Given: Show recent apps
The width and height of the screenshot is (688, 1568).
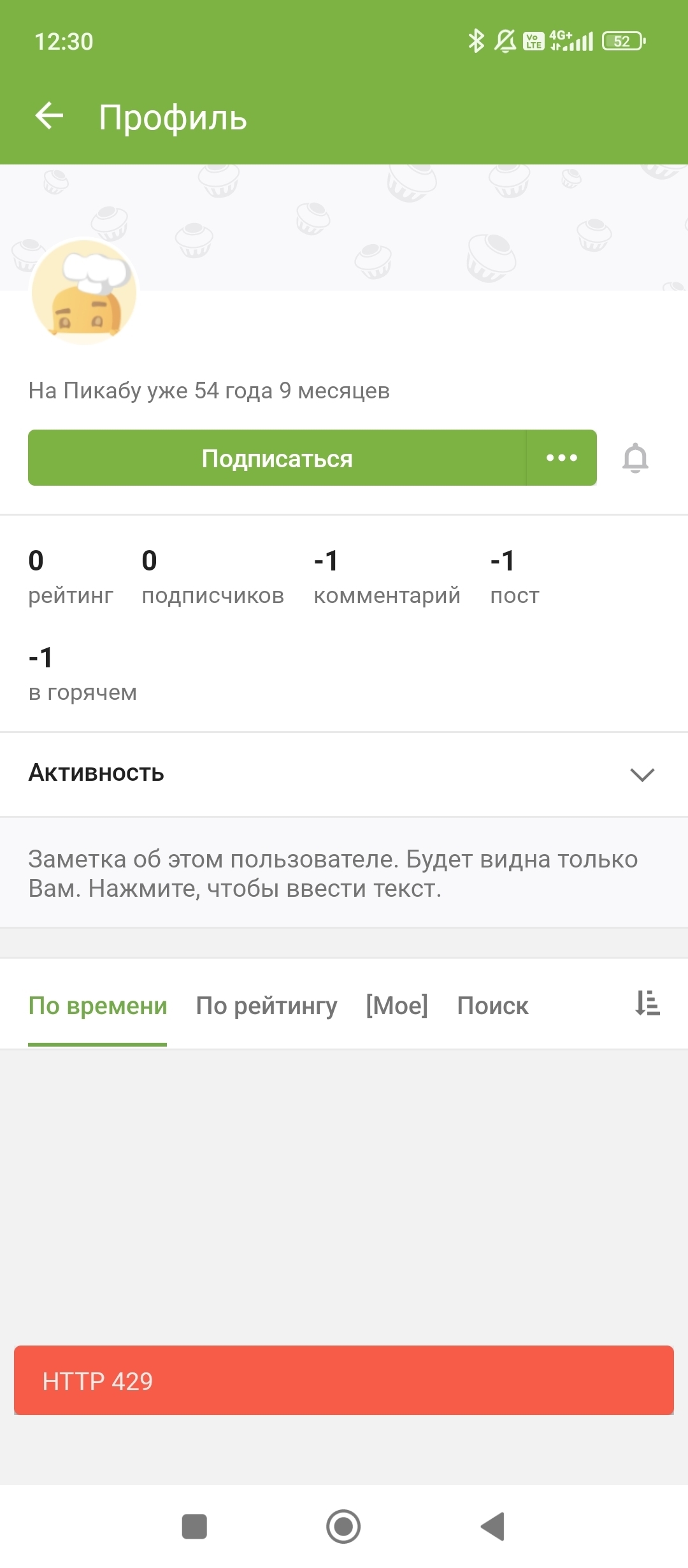Looking at the screenshot, I should coord(194,1527).
